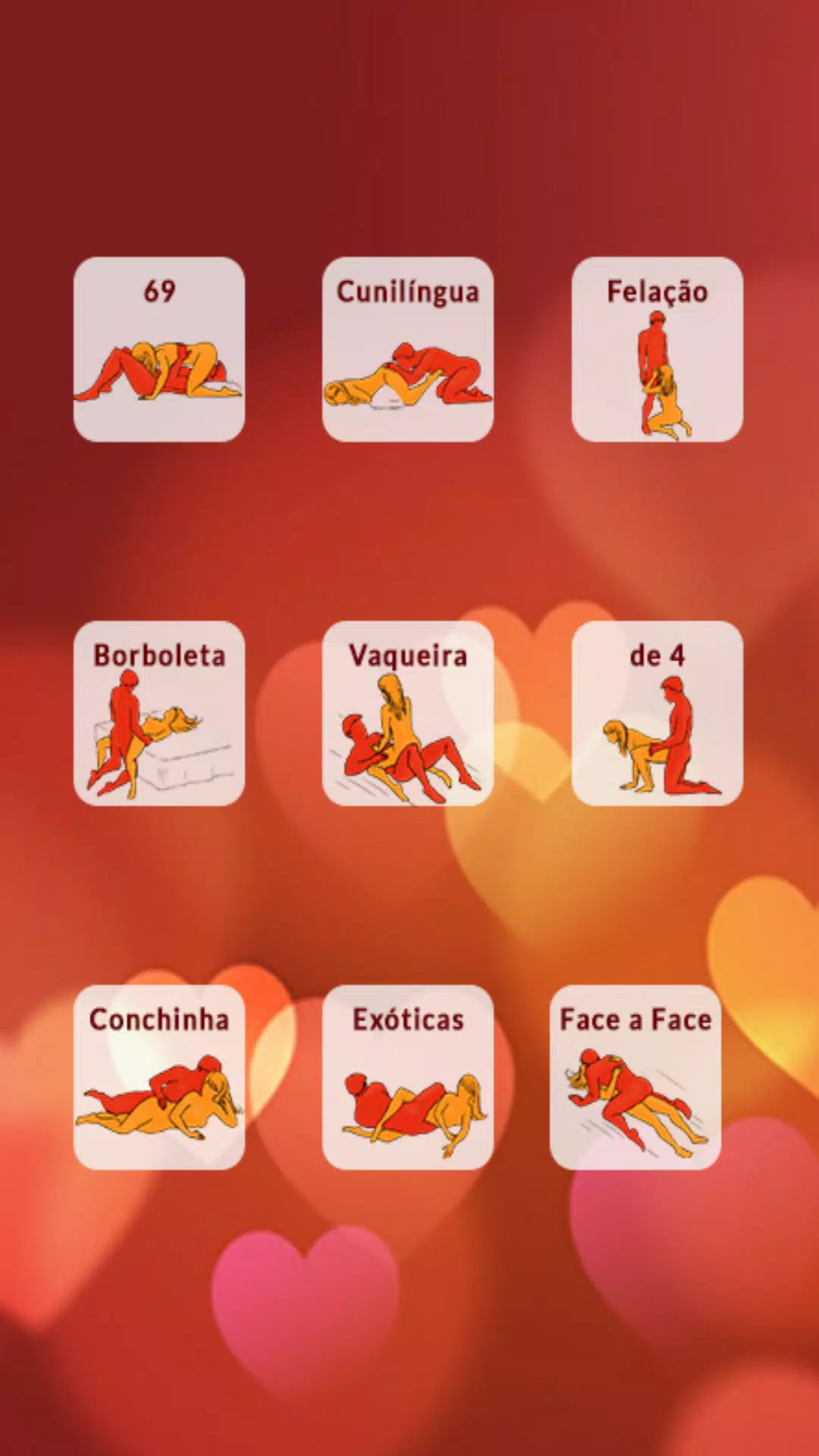The width and height of the screenshot is (819, 1456).
Task: Open the Face a Face category
Action: [x=635, y=1077]
